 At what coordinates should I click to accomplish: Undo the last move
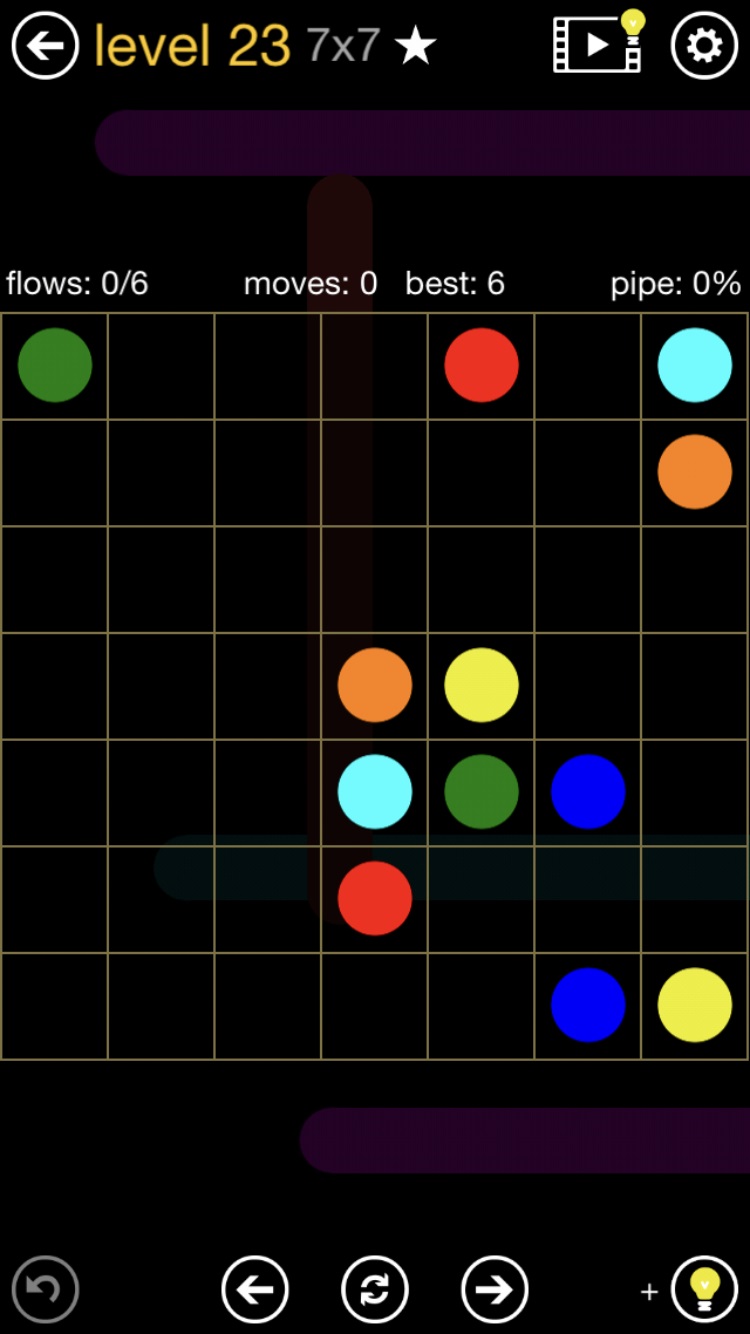(45, 1289)
